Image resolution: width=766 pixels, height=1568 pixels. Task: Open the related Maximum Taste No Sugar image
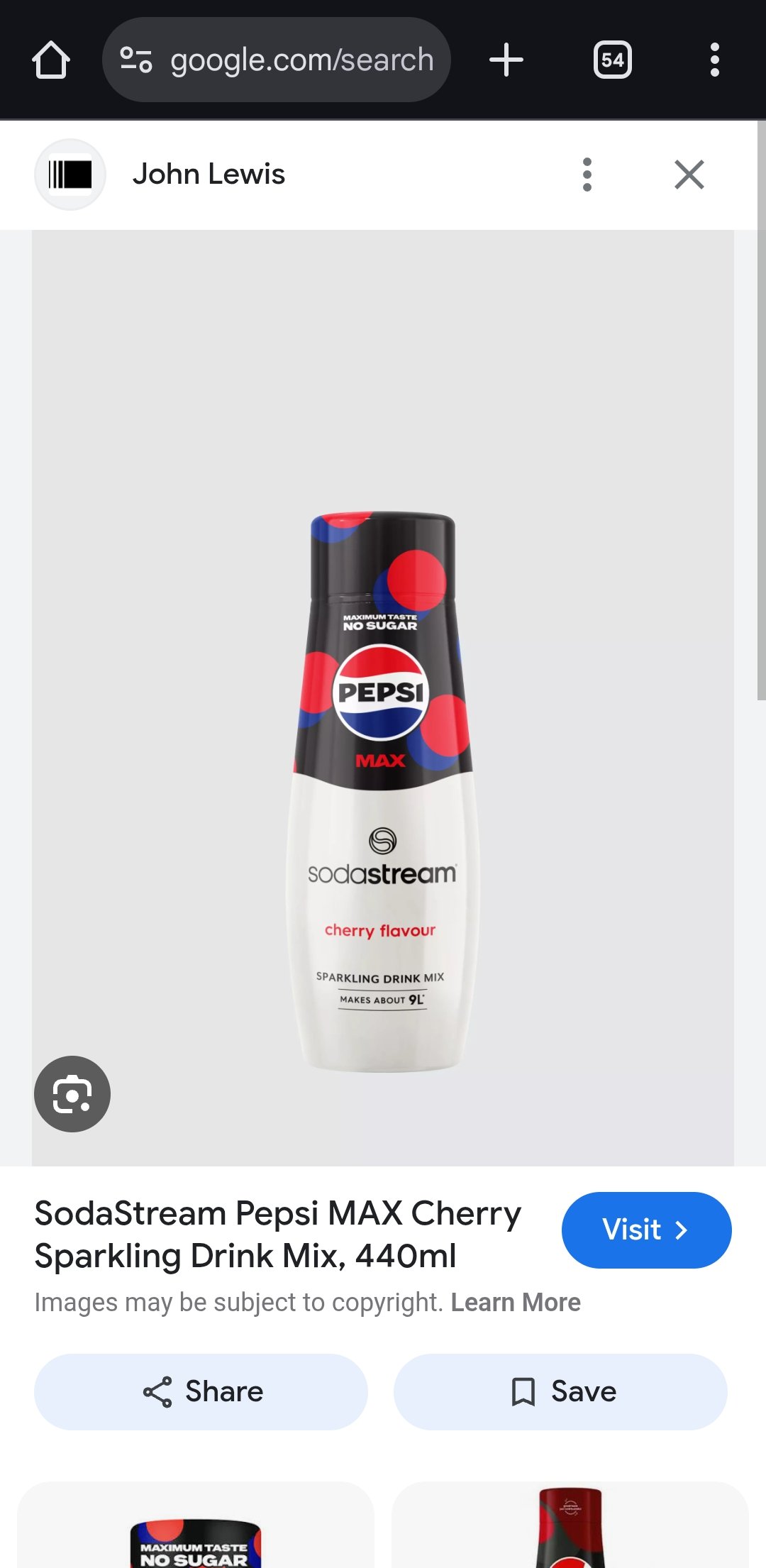(196, 1533)
